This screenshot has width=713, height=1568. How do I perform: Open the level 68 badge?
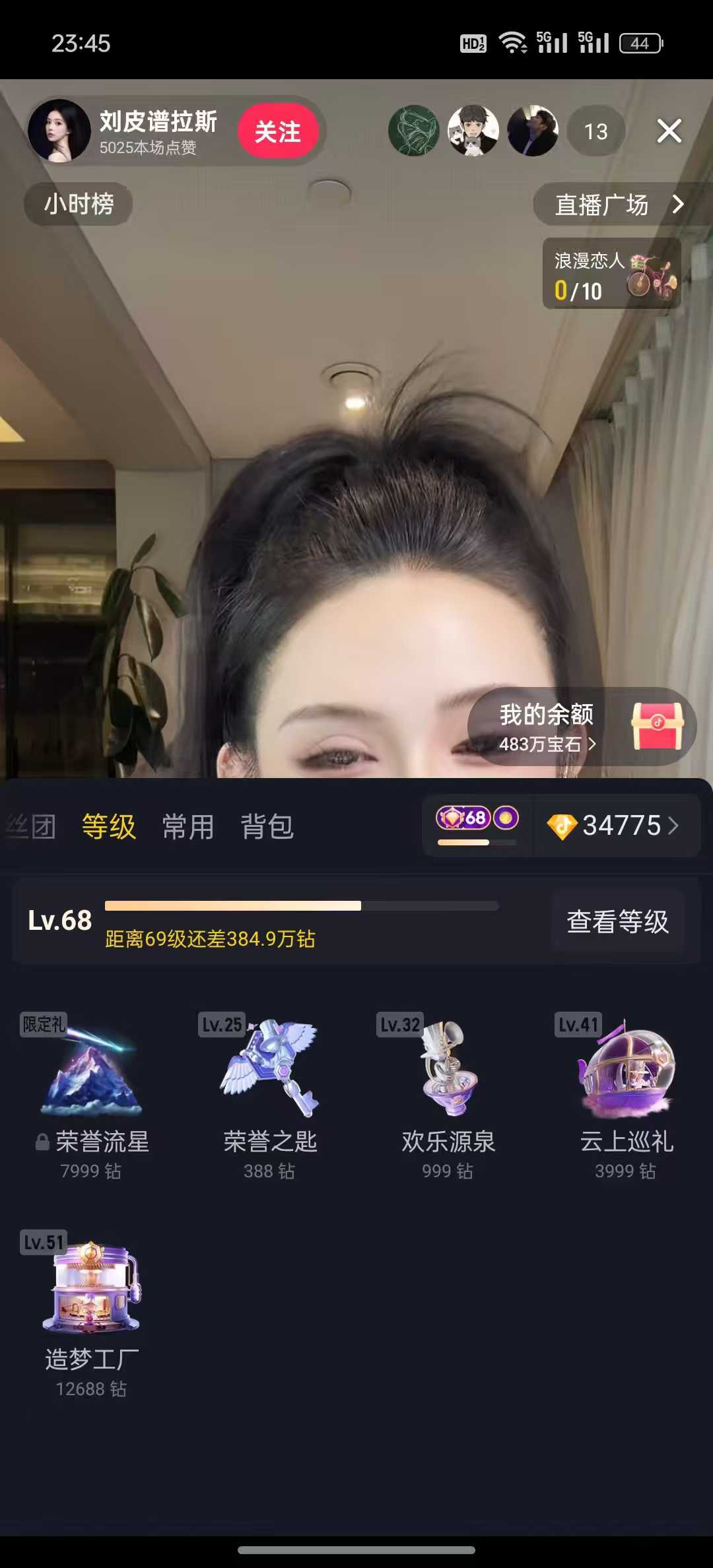click(x=477, y=824)
